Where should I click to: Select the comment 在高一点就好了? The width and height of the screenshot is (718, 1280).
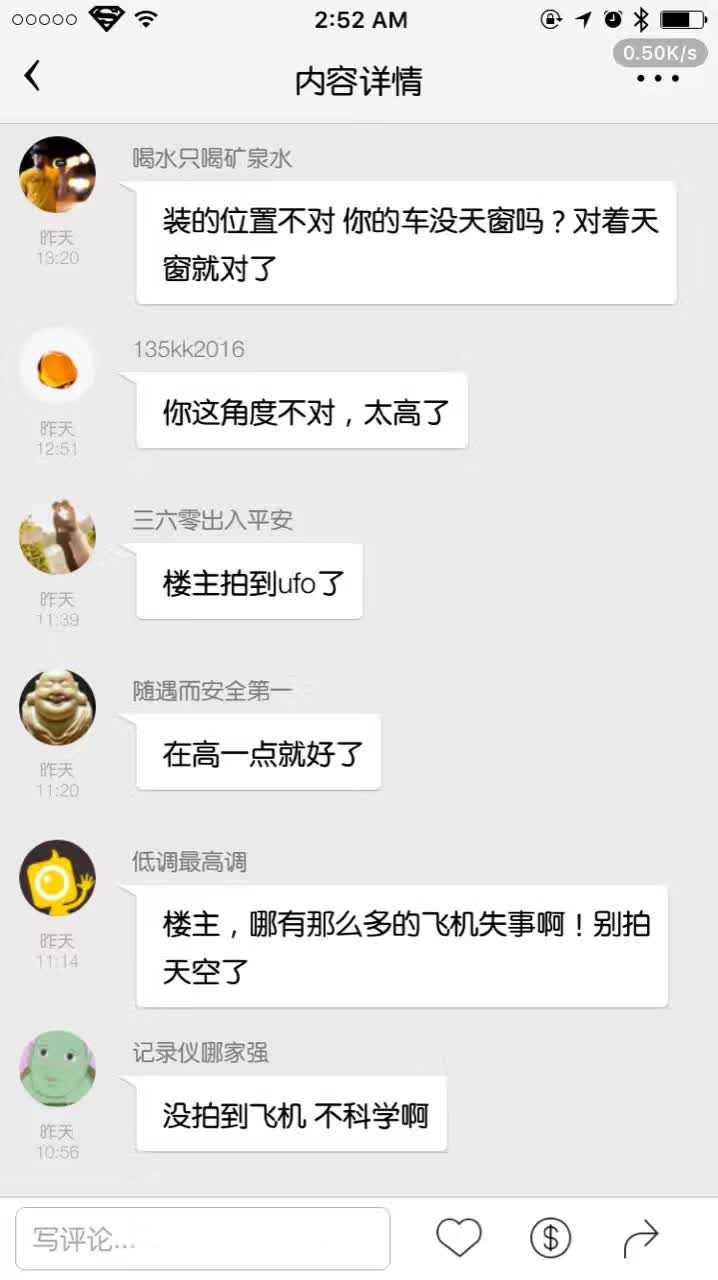[258, 752]
